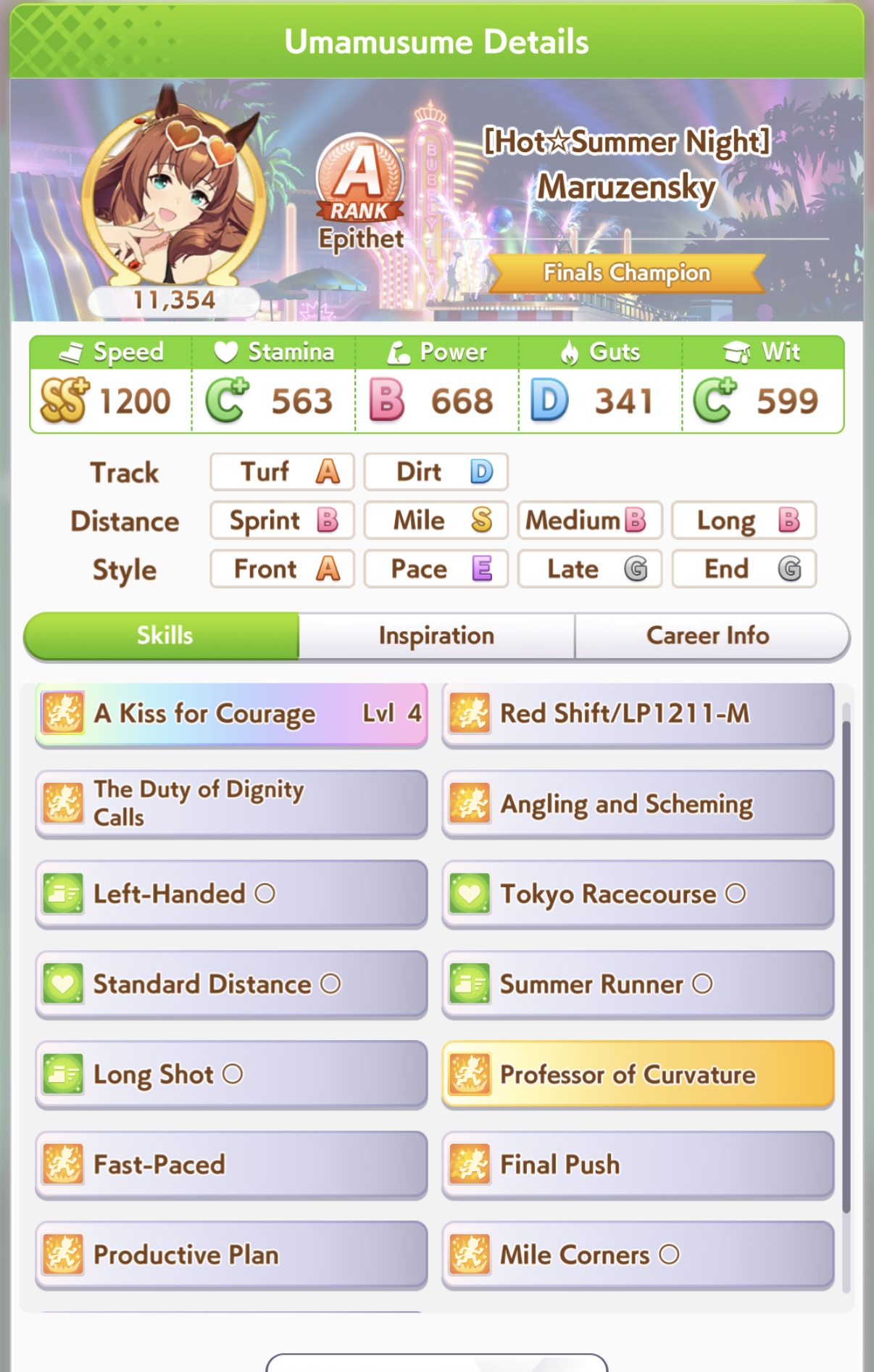View Professor of Curvature skill details

pos(638,1074)
